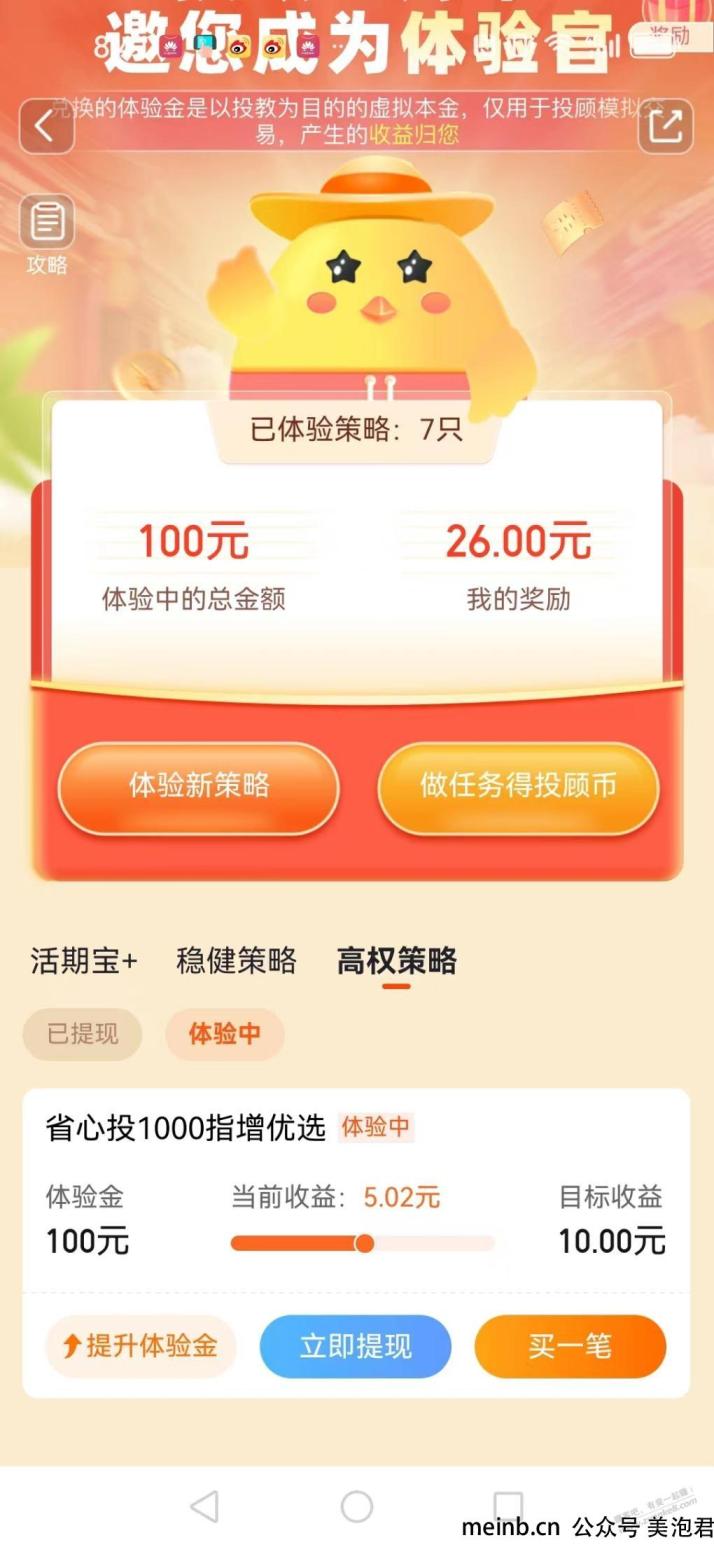Open the 攻略 guide
Screen dimensions: 714x1547
pos(46,234)
